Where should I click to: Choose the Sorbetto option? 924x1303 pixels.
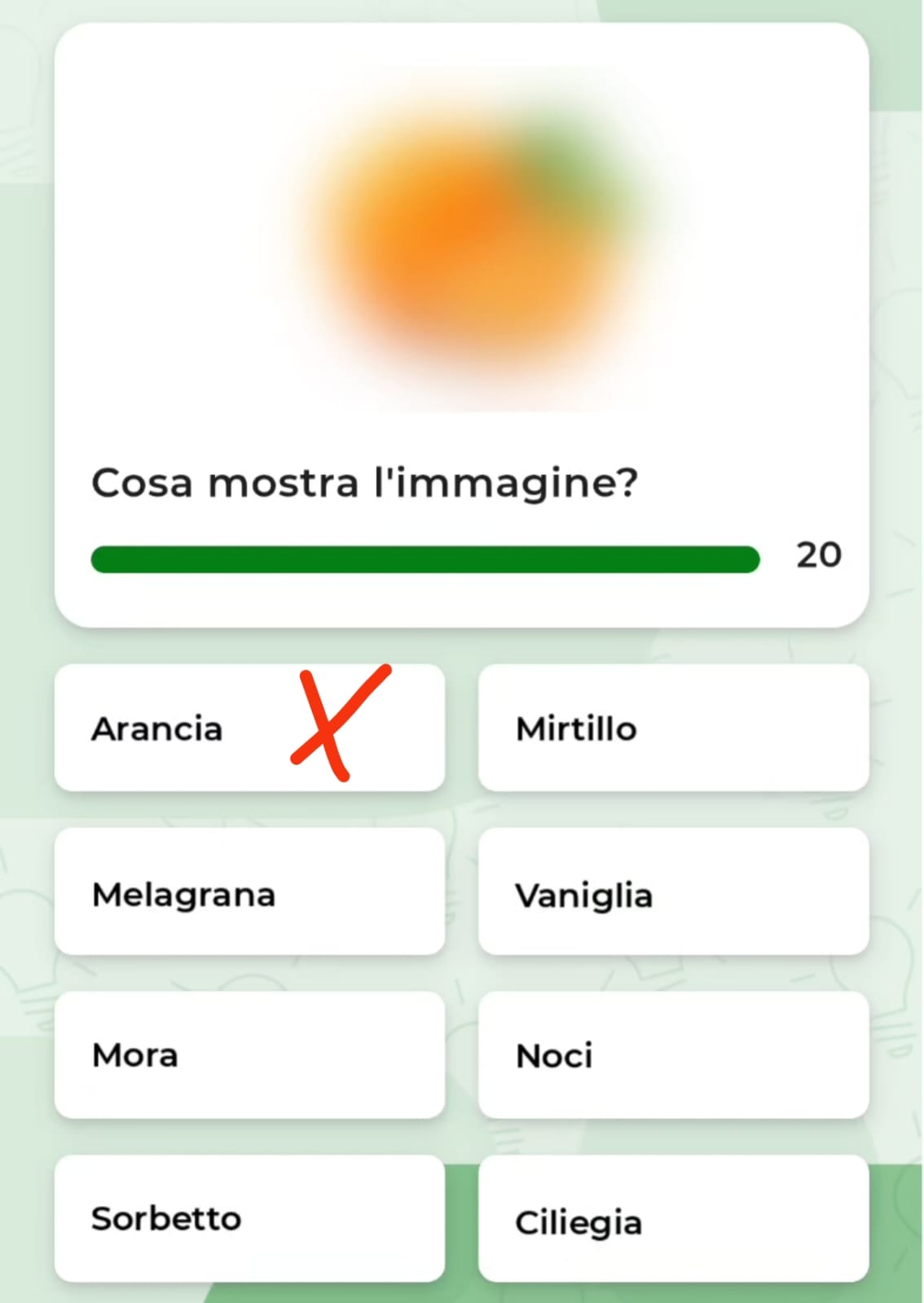(249, 1218)
